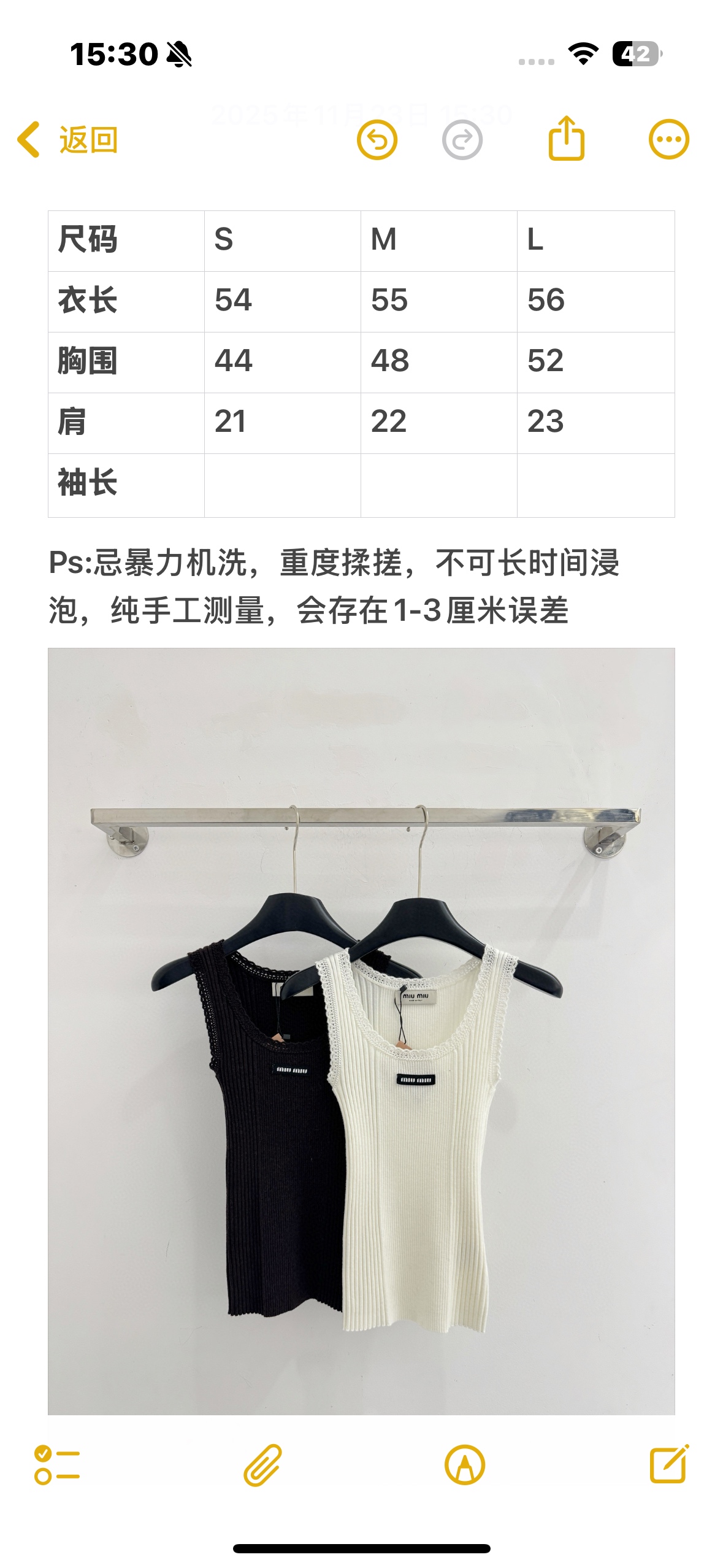Screen dimensions: 723x1568
Task: Open the markup pen tool
Action: [x=465, y=1465]
